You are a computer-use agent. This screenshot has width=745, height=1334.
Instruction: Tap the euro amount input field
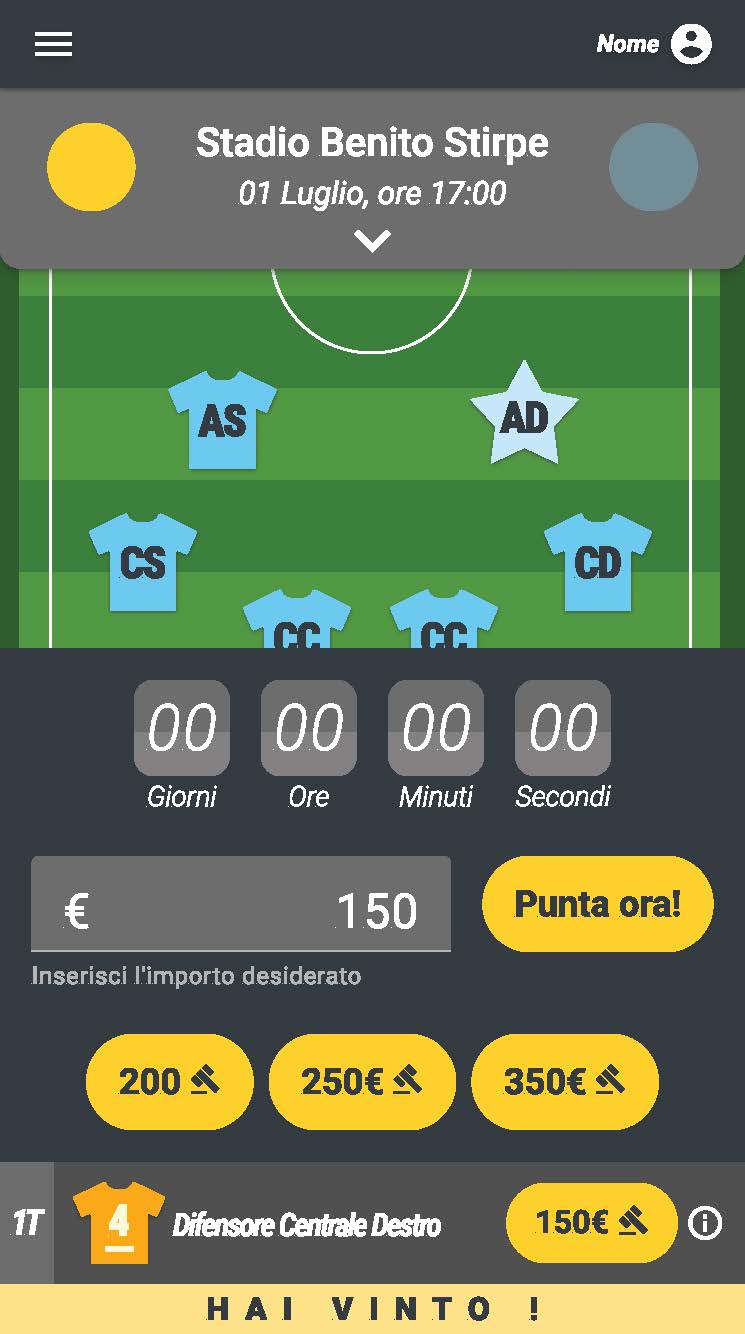(x=240, y=904)
